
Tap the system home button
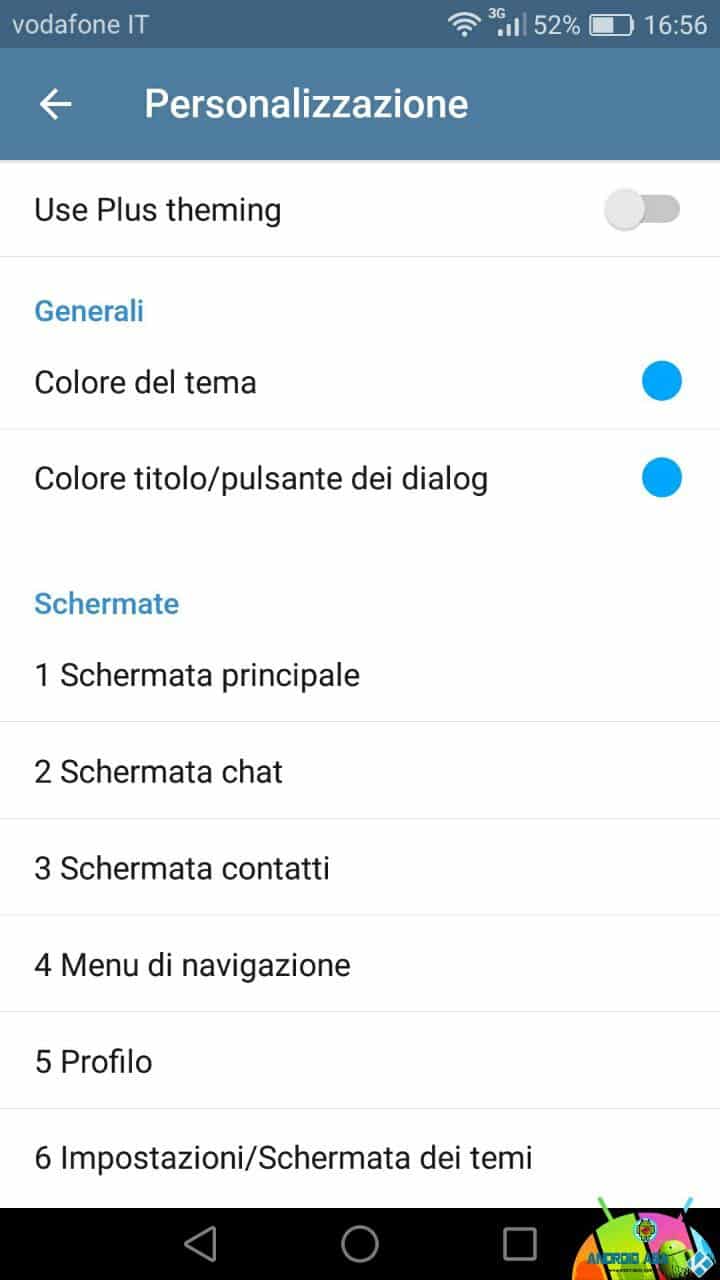coord(360,1244)
